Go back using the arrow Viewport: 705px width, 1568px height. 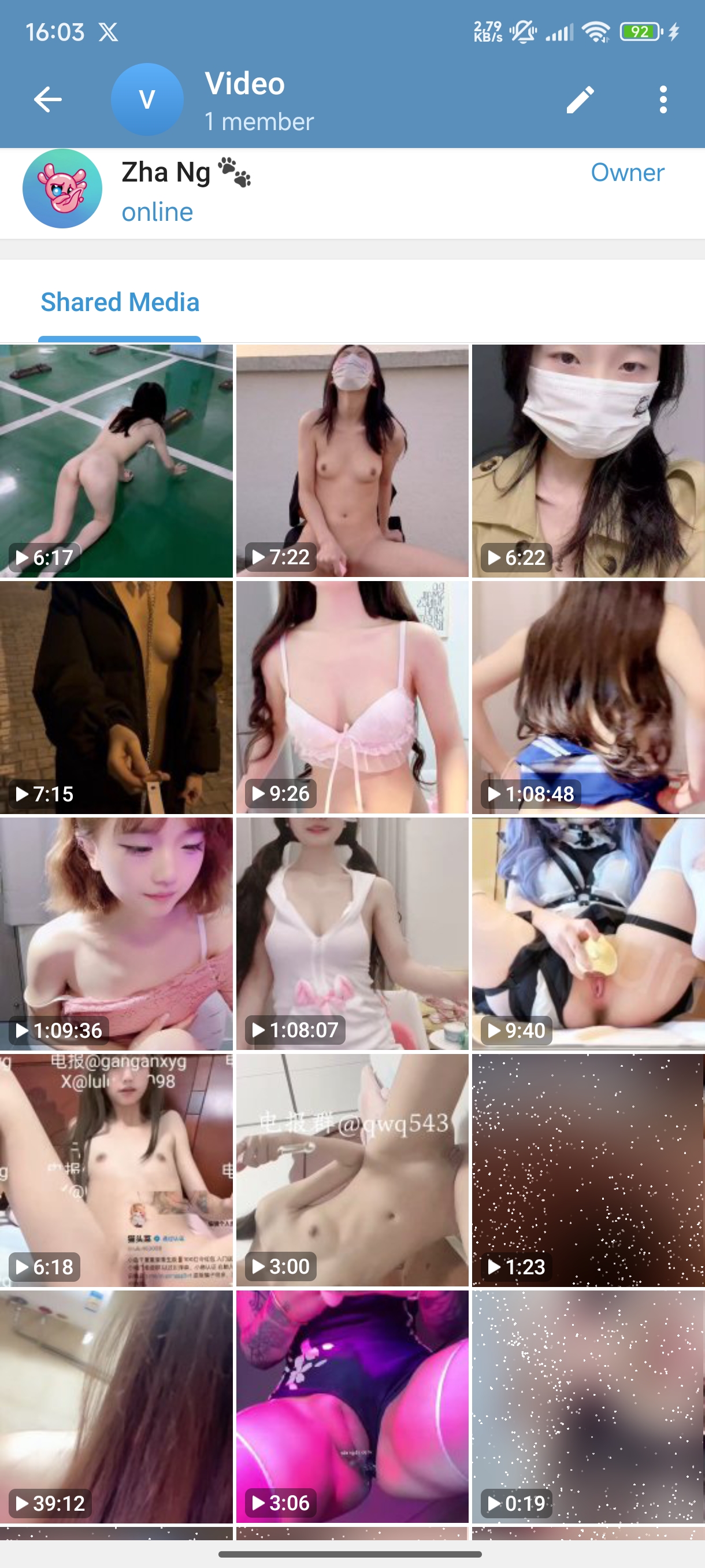47,99
